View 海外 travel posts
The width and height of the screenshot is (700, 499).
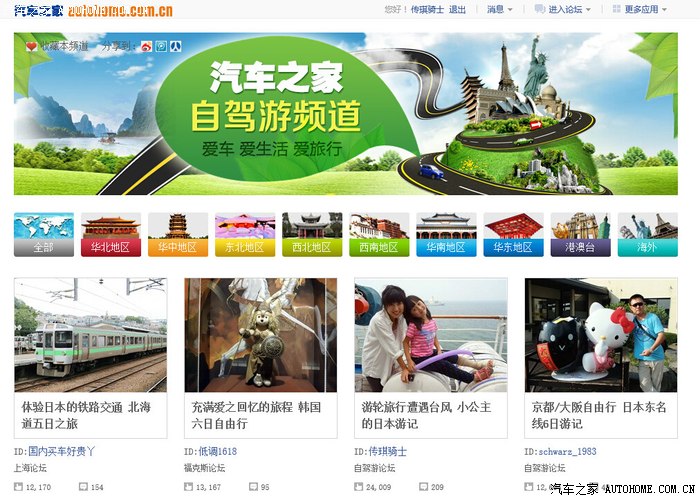click(647, 247)
